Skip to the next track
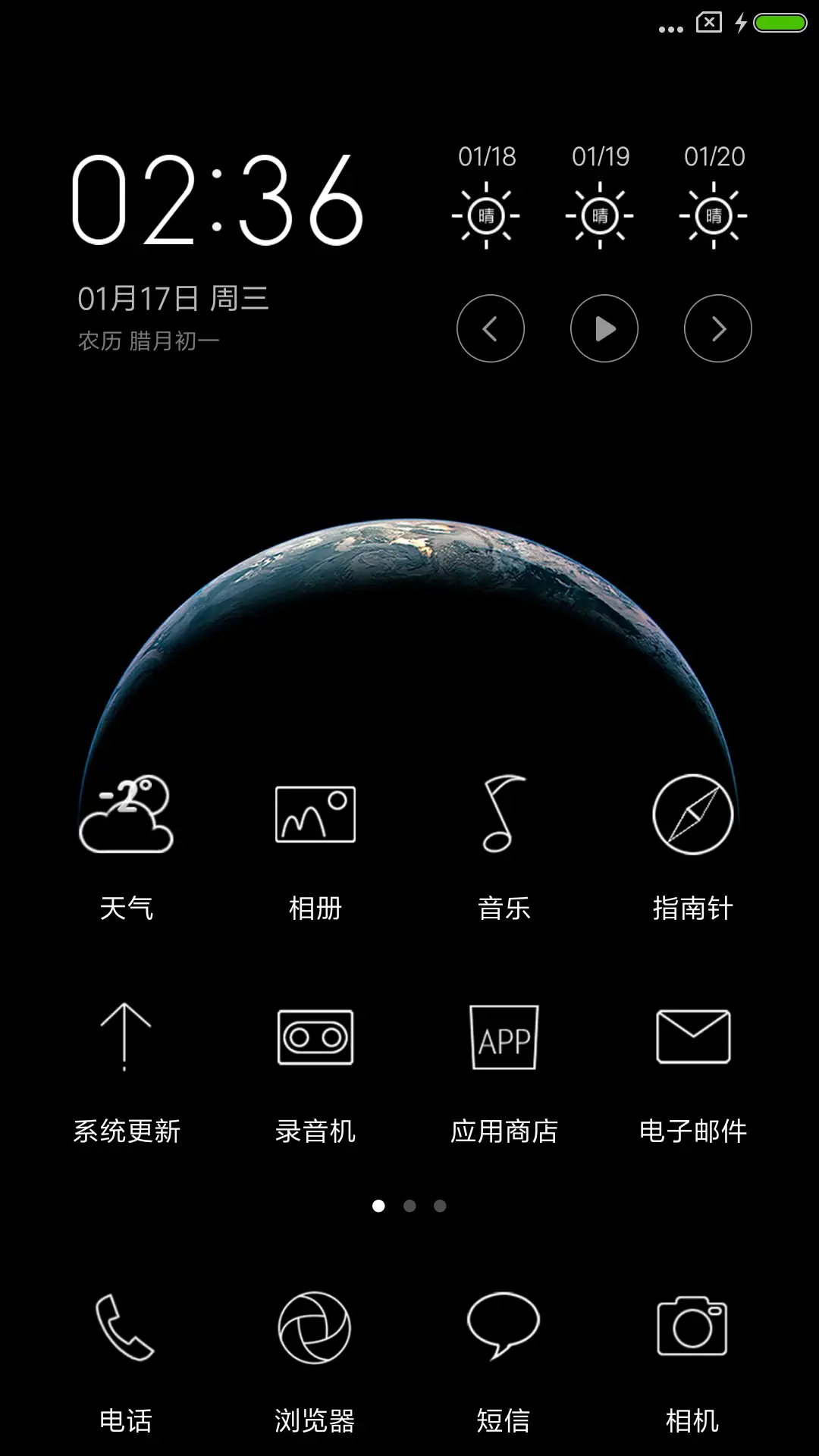819x1456 pixels. [x=717, y=328]
